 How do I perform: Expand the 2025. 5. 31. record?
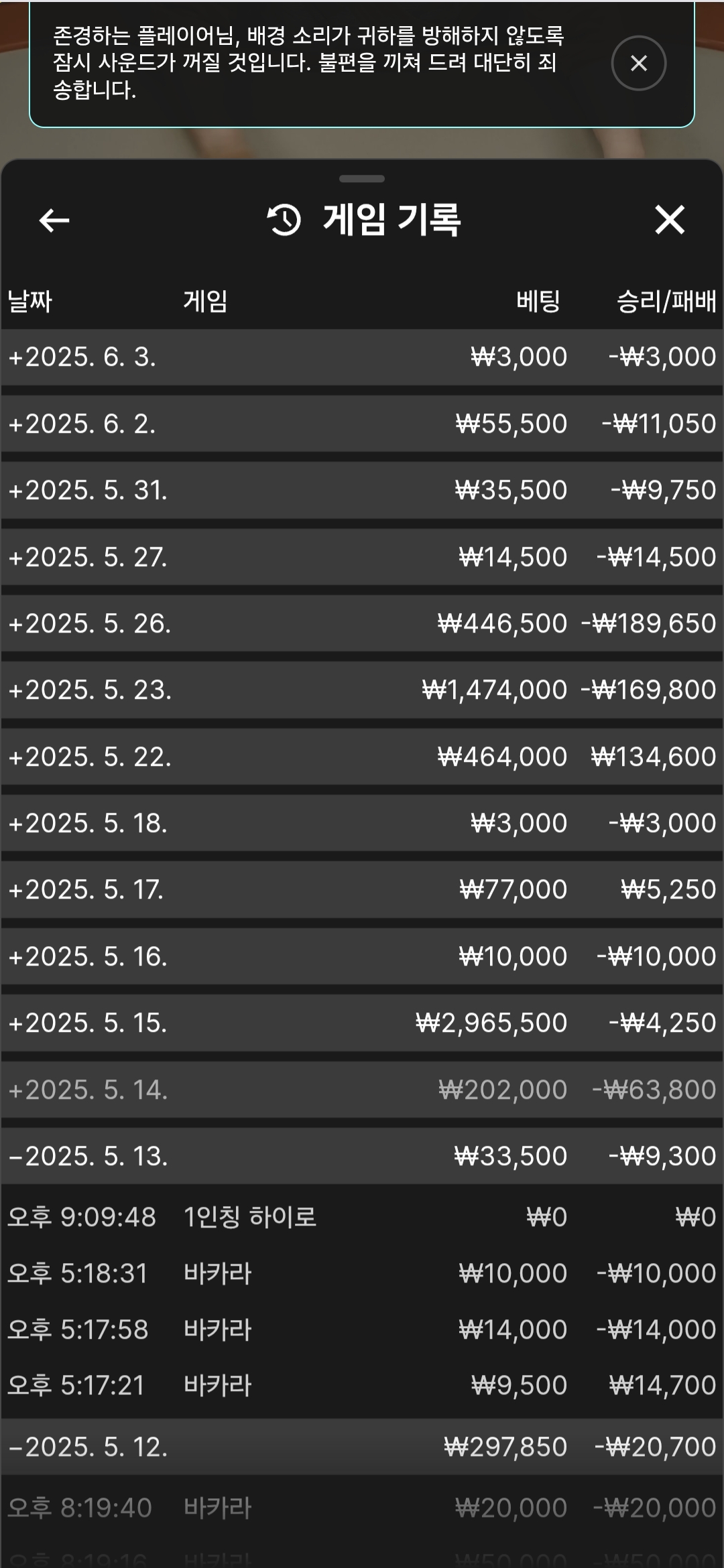(x=362, y=490)
